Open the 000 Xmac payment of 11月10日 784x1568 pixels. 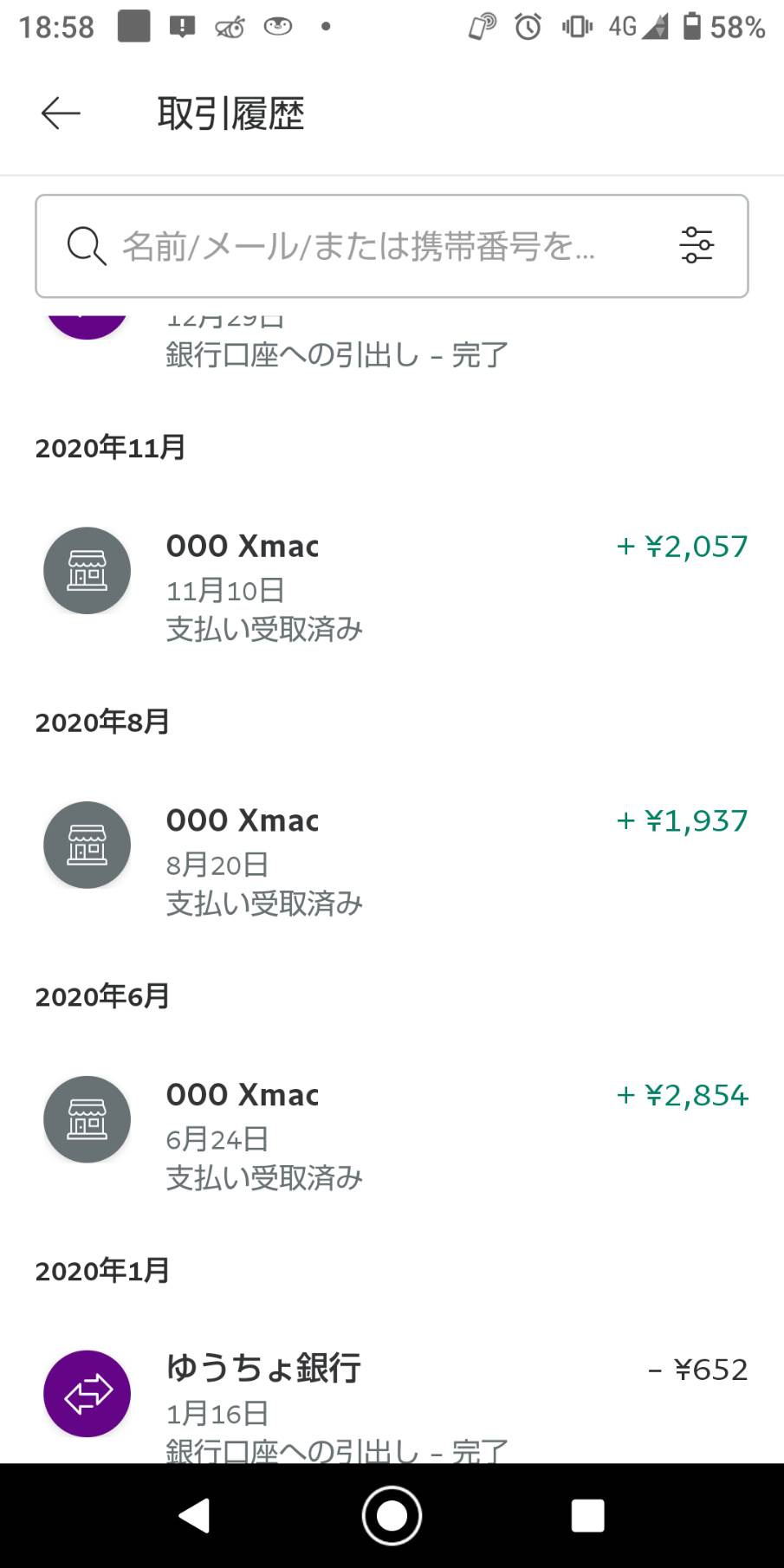392,584
